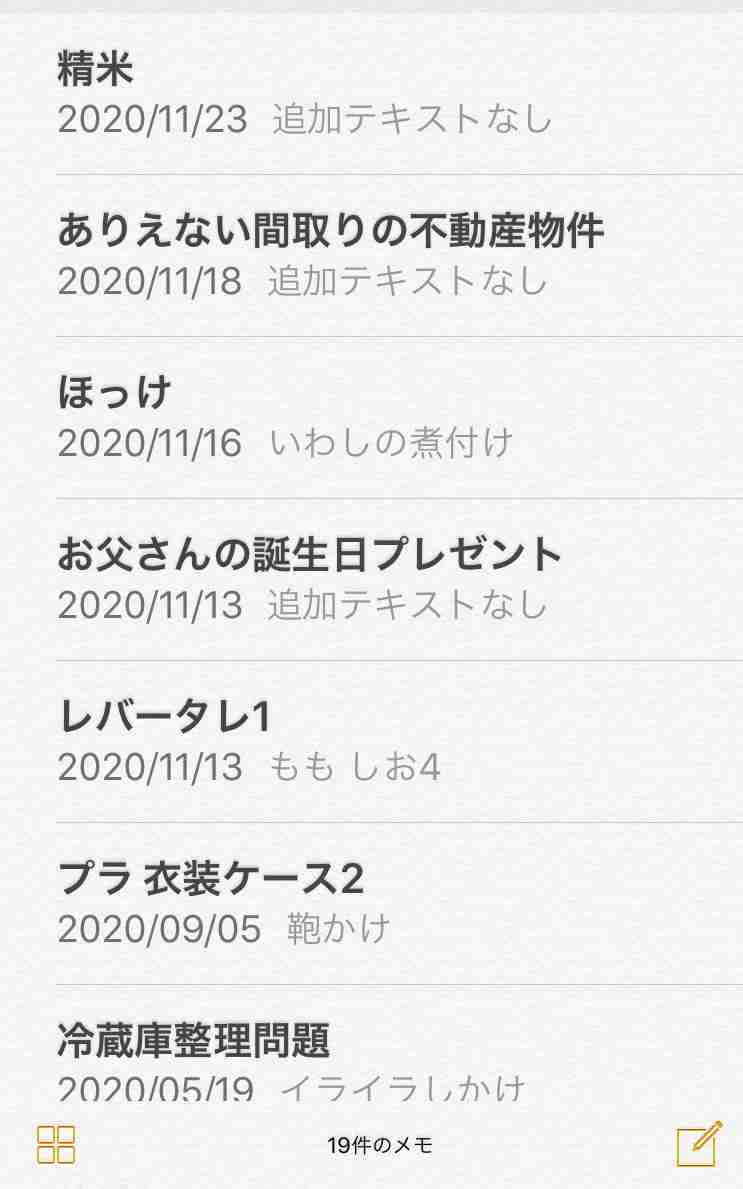743x1189 pixels.
Task: Open the お父さんの誕生日プレゼント note
Action: tap(372, 580)
